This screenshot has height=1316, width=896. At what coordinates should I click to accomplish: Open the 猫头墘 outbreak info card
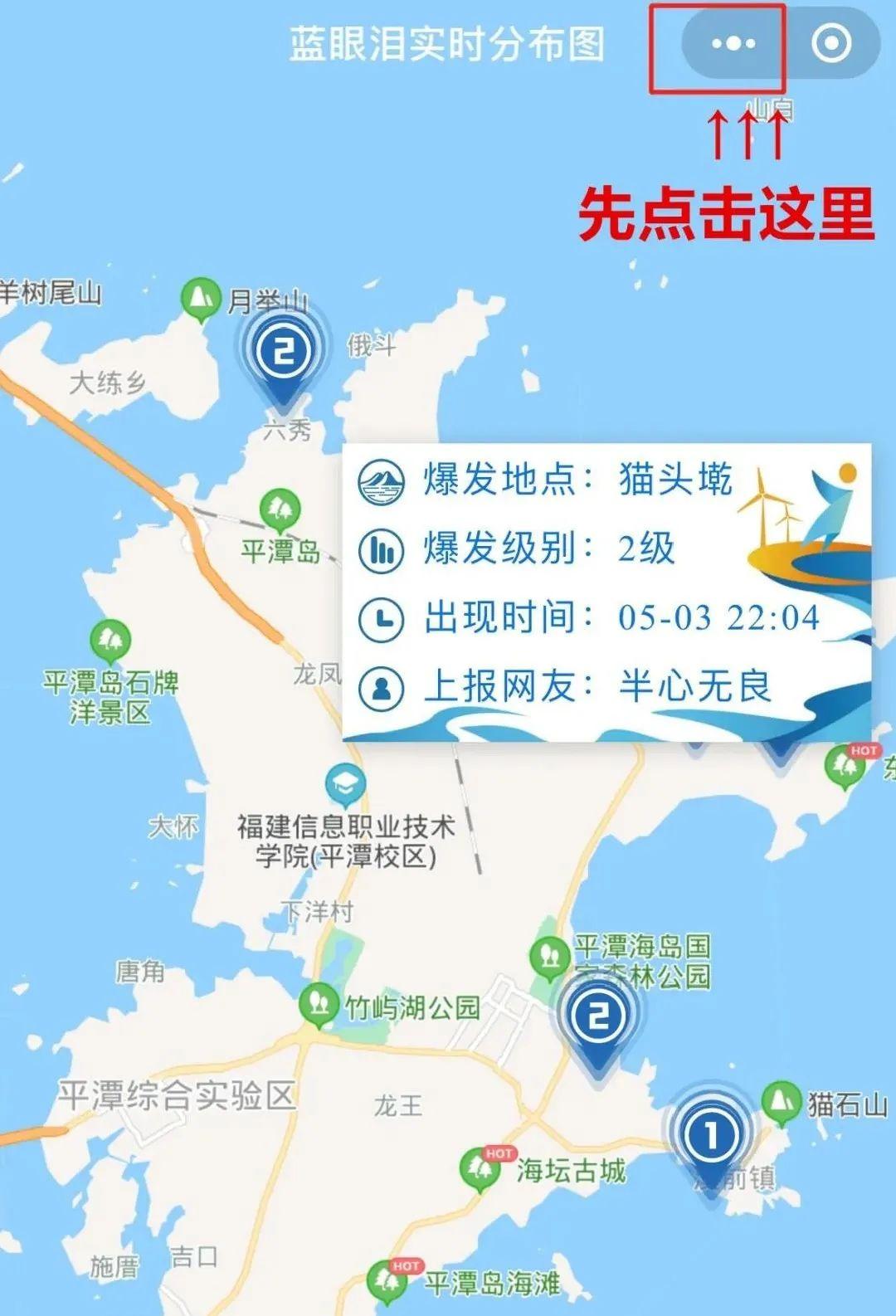pos(606,592)
